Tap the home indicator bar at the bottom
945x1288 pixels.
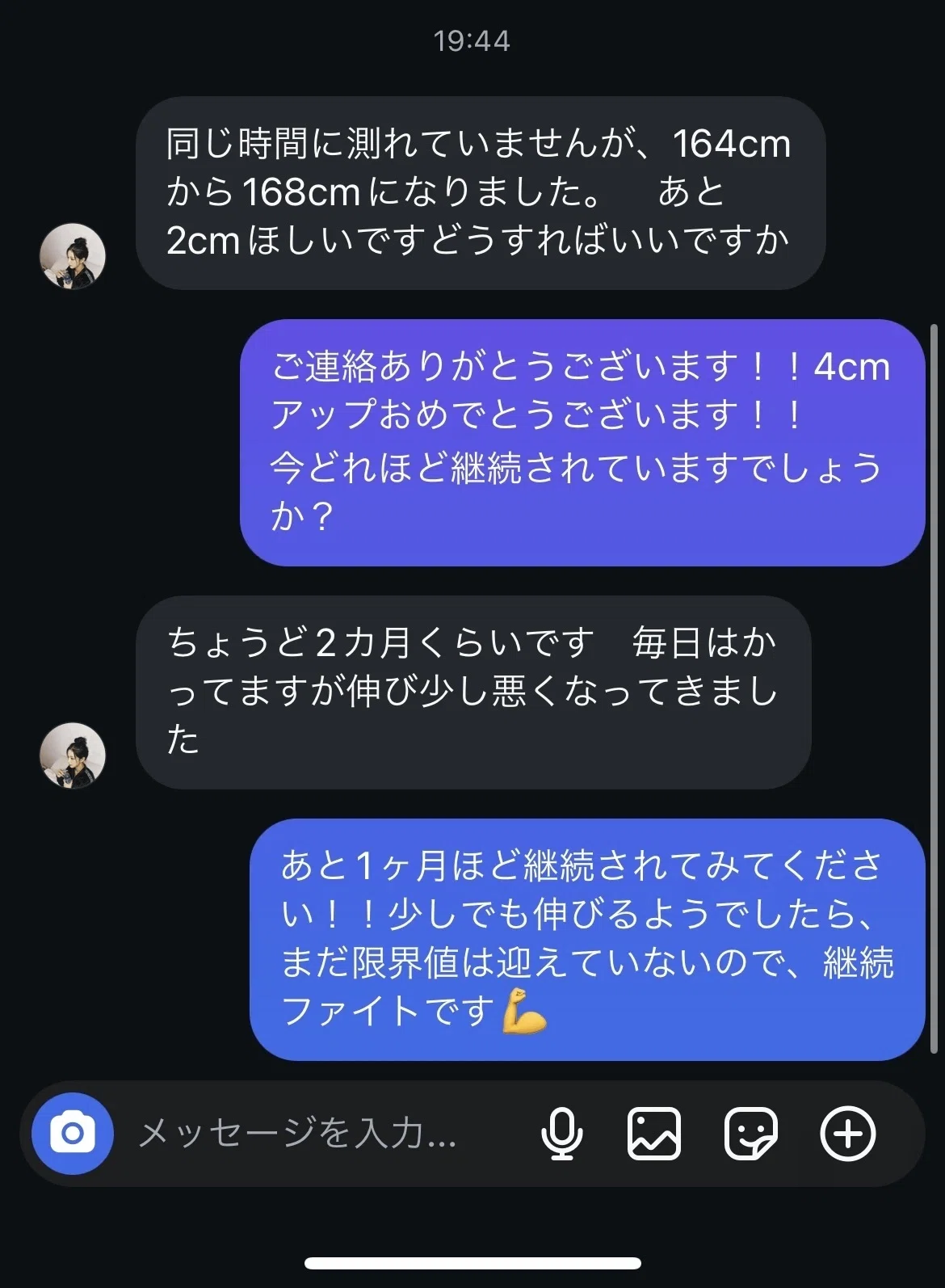tap(472, 1262)
